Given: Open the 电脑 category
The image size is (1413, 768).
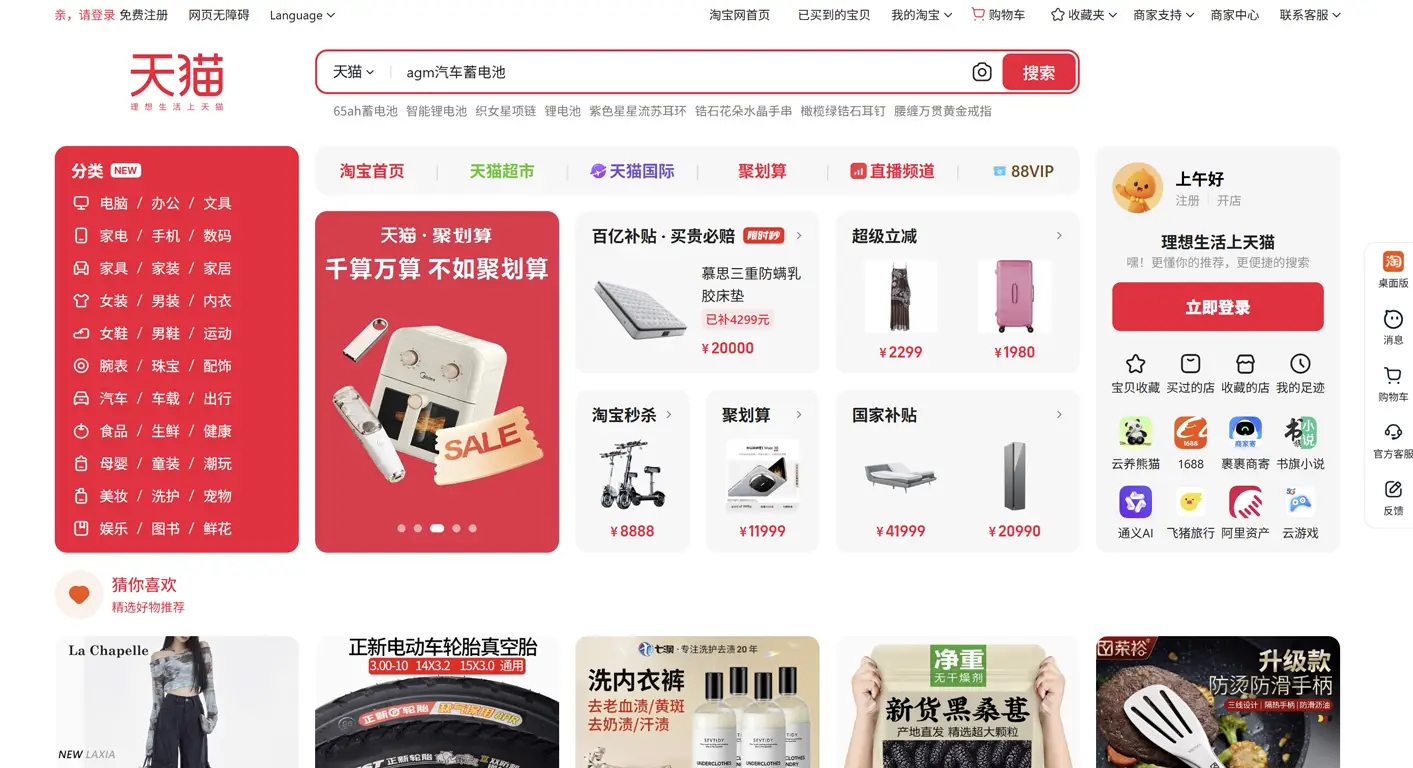Looking at the screenshot, I should click(114, 203).
